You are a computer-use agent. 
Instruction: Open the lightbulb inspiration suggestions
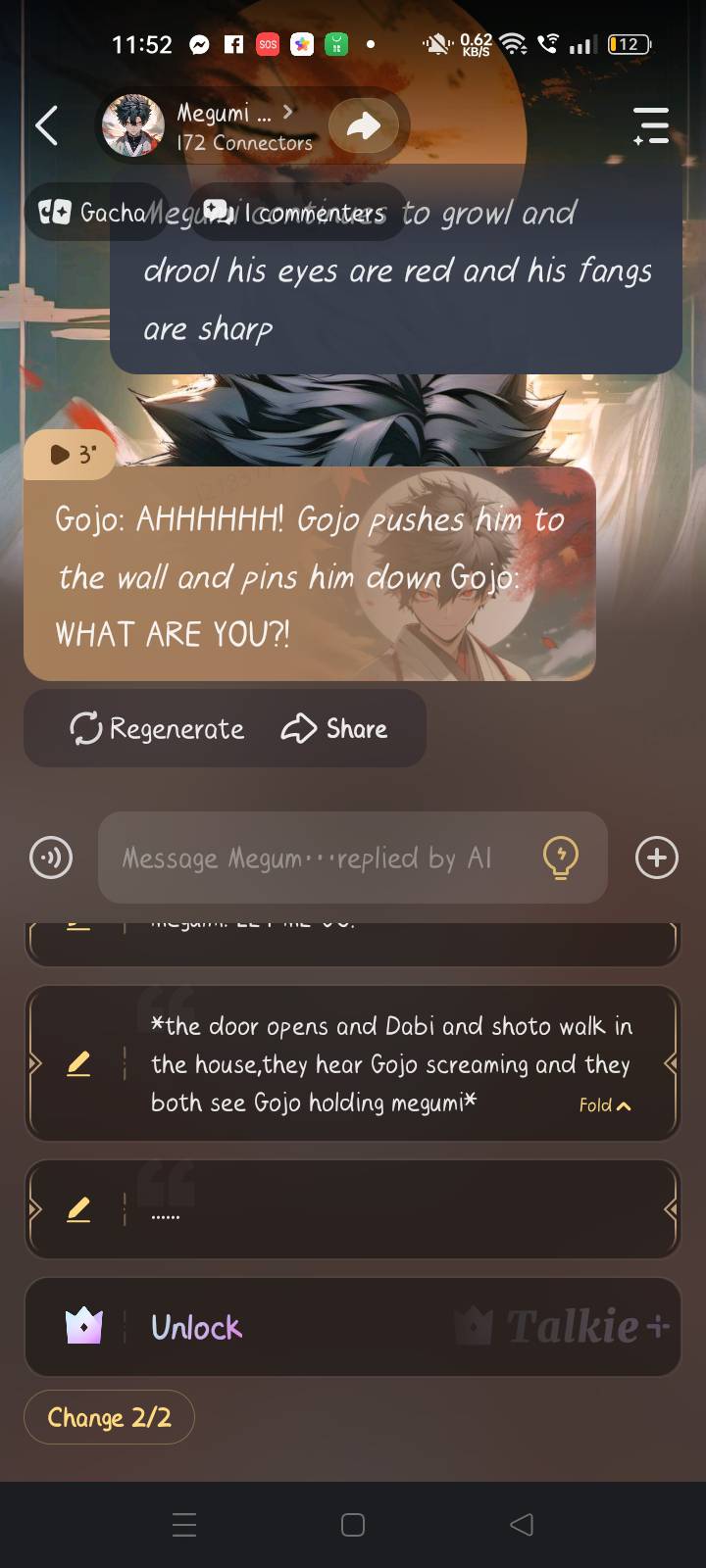[x=560, y=857]
